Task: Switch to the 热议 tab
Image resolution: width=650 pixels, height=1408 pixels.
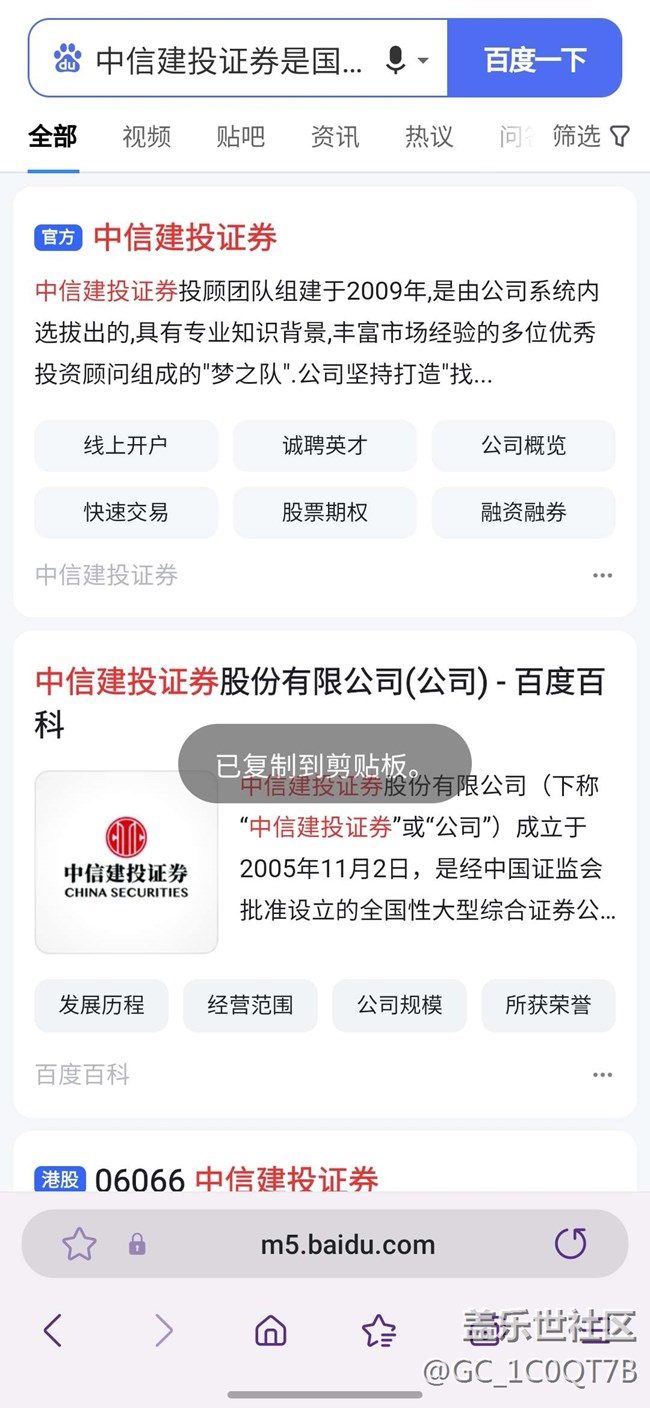Action: tap(429, 136)
